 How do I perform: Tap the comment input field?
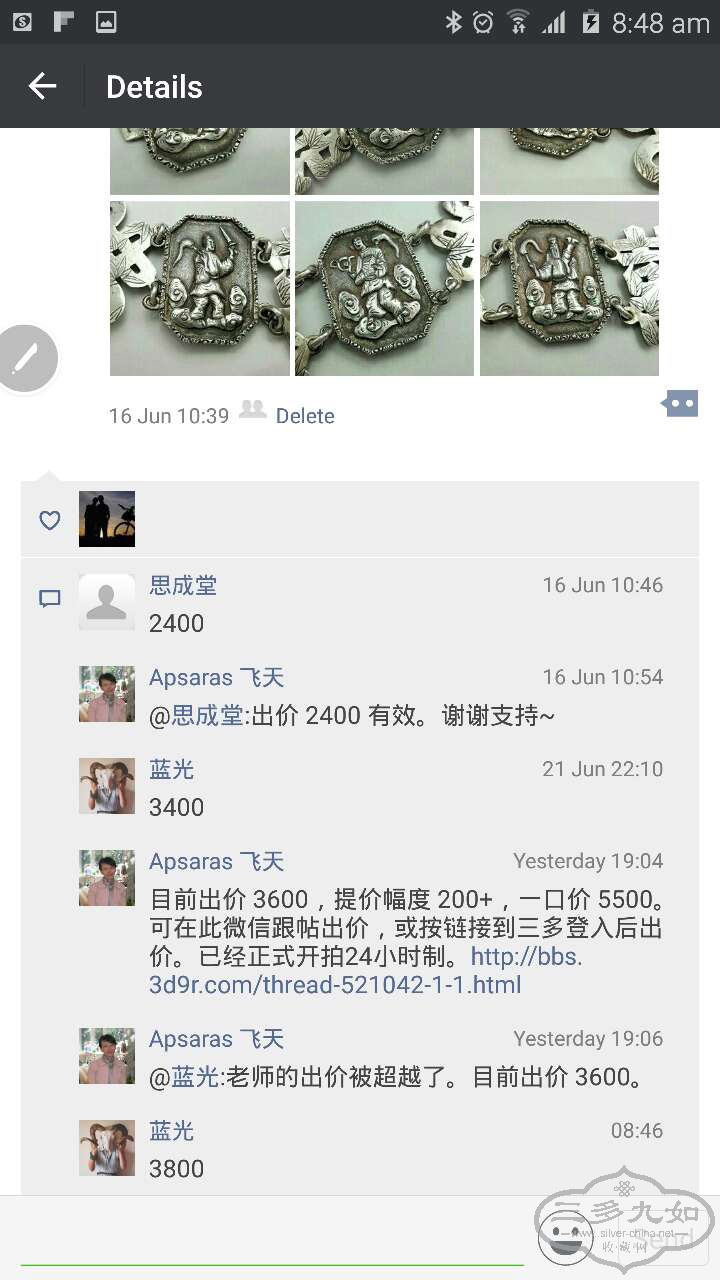(x=270, y=1238)
